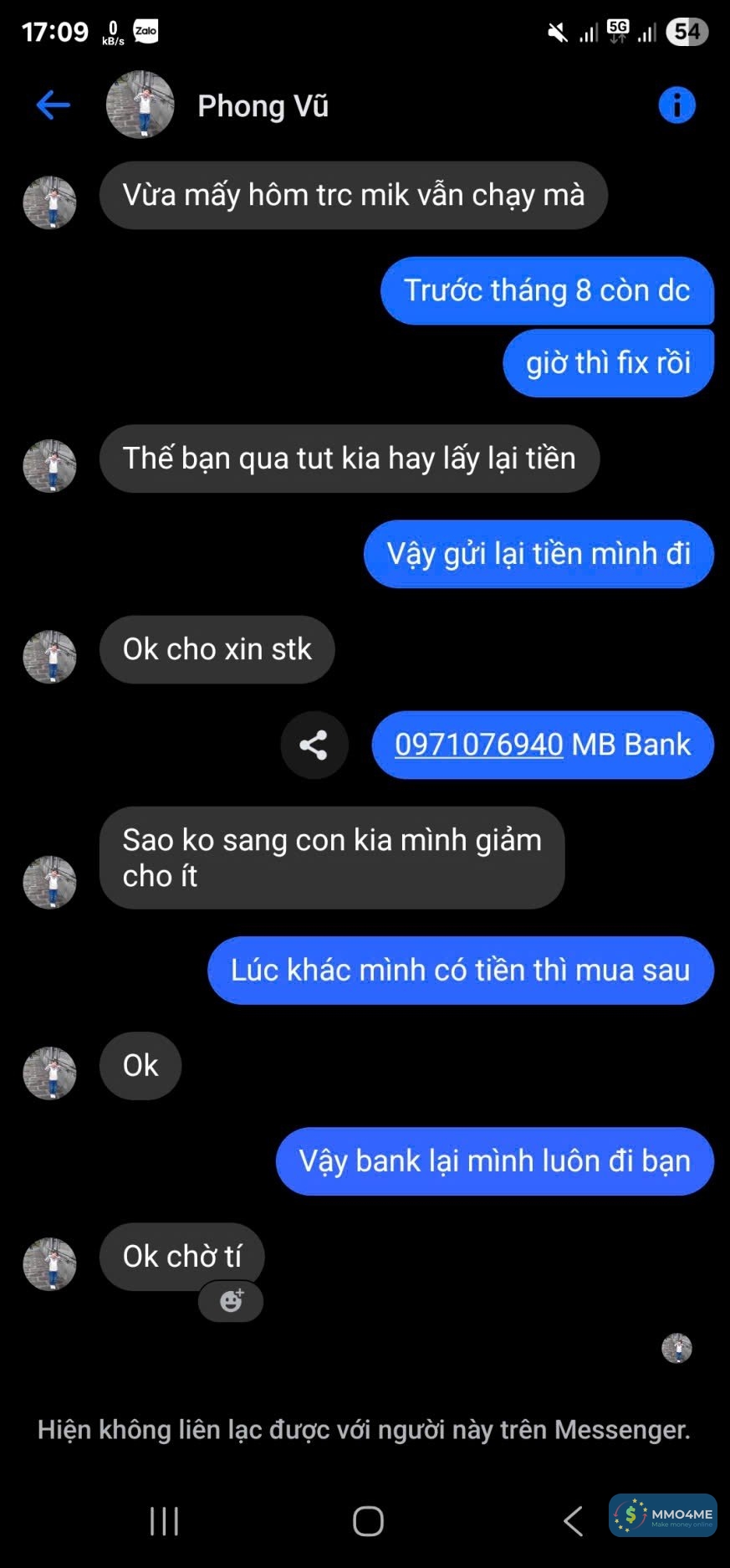Share the MB Bank account message
Screen dimensions: 730x1568
(314, 745)
